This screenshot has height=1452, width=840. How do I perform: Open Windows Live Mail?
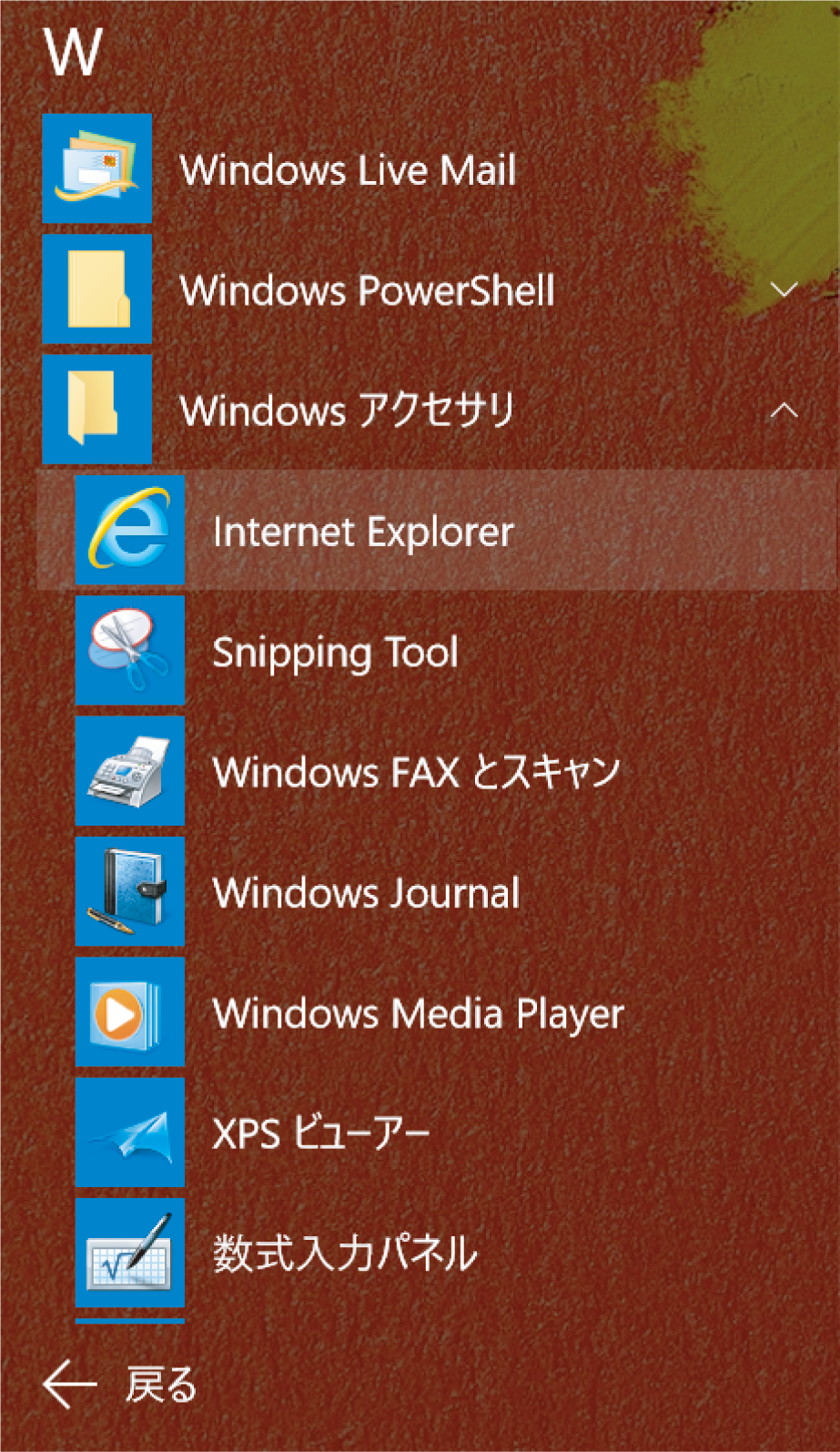[437, 169]
